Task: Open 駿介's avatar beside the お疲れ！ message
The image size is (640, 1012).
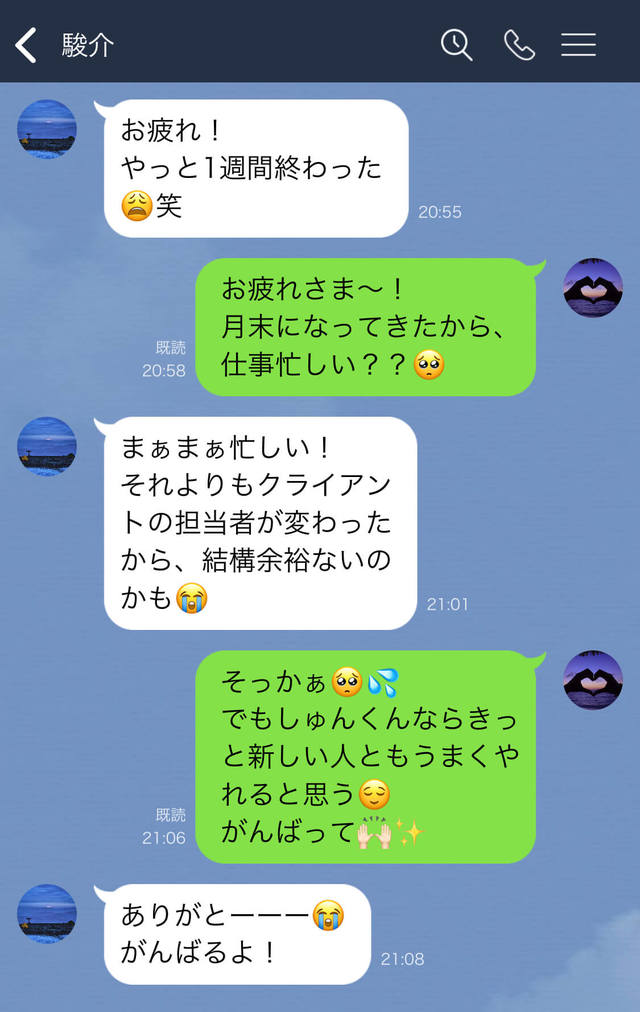Action: [x=47, y=129]
